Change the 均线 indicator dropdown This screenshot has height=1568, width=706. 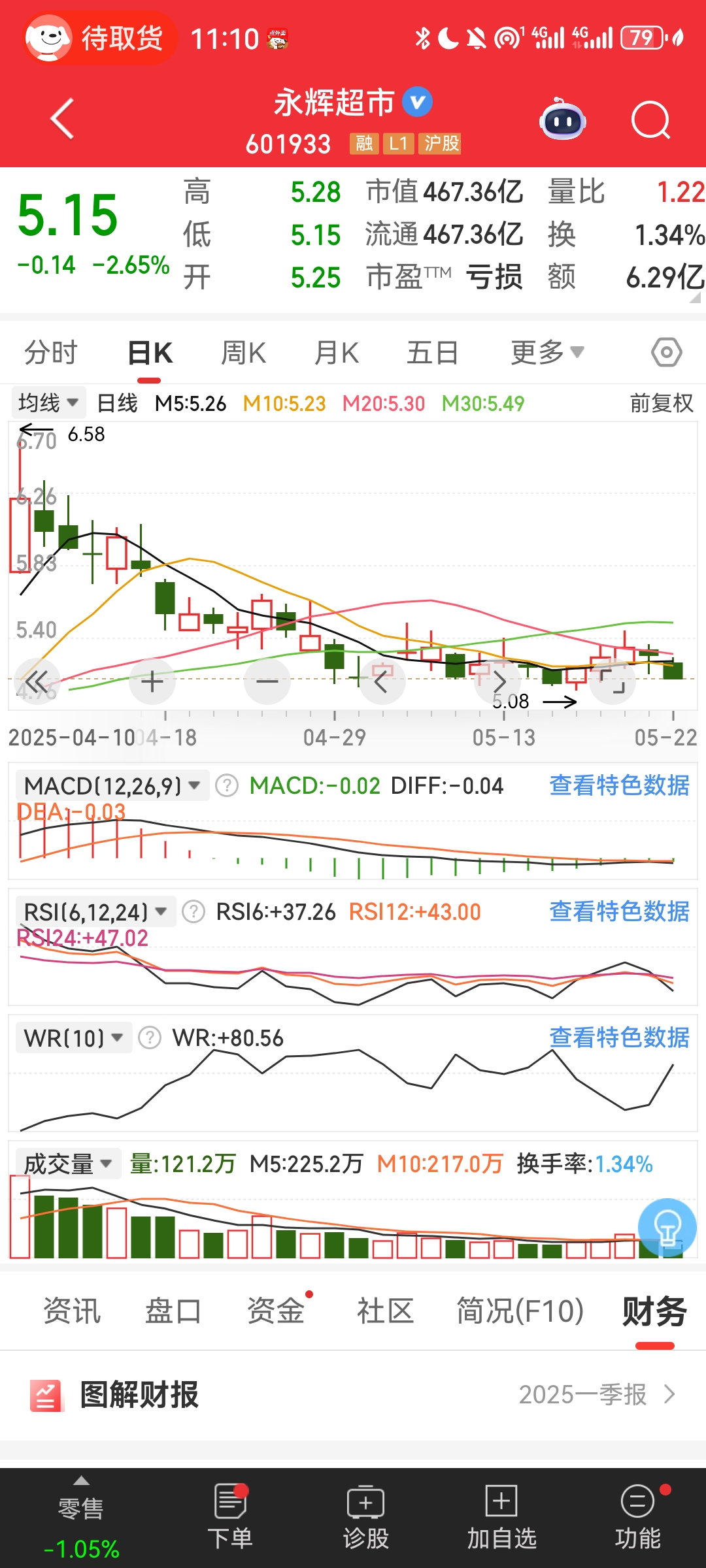tap(48, 402)
